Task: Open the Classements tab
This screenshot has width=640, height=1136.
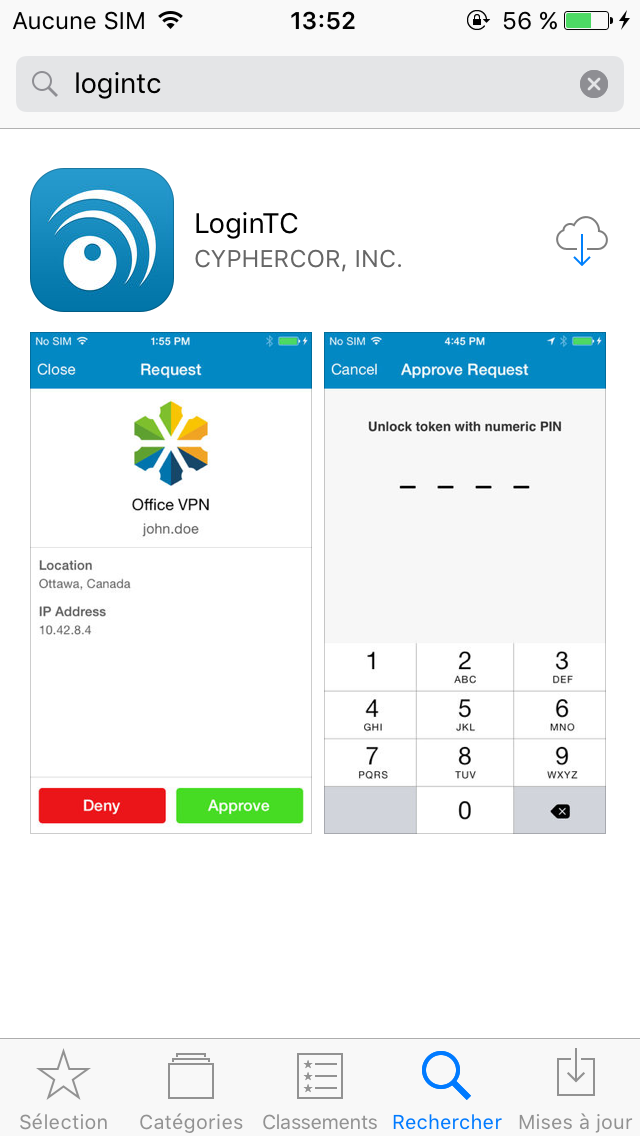Action: pos(320,1089)
